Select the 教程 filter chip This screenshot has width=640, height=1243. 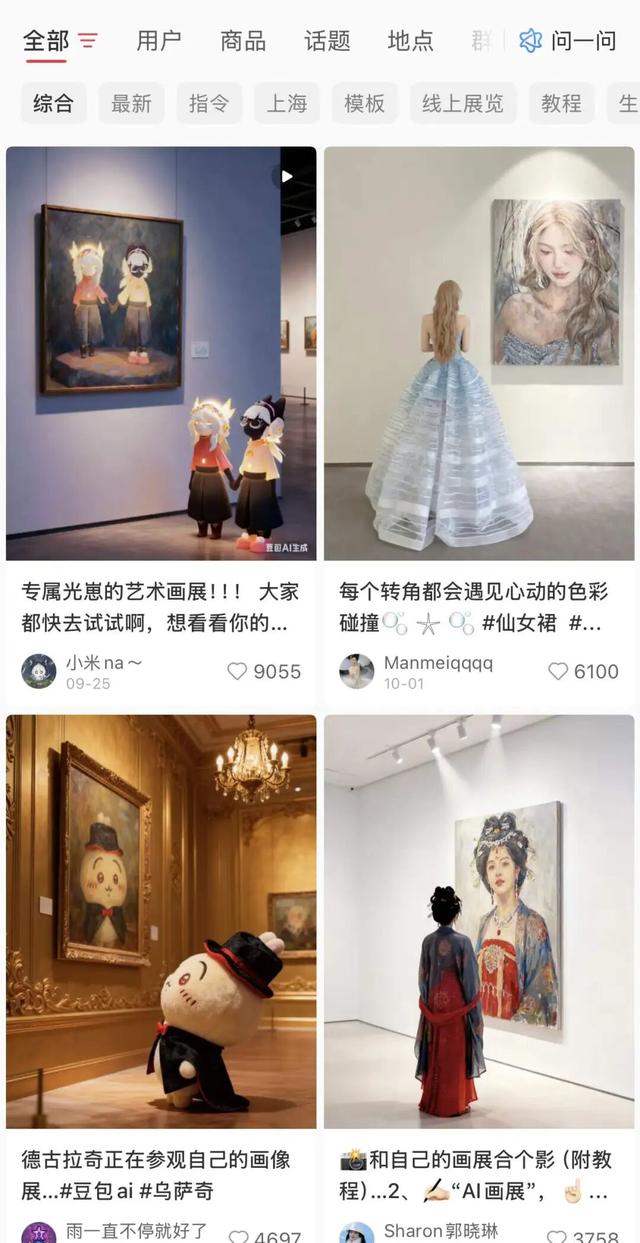(561, 103)
